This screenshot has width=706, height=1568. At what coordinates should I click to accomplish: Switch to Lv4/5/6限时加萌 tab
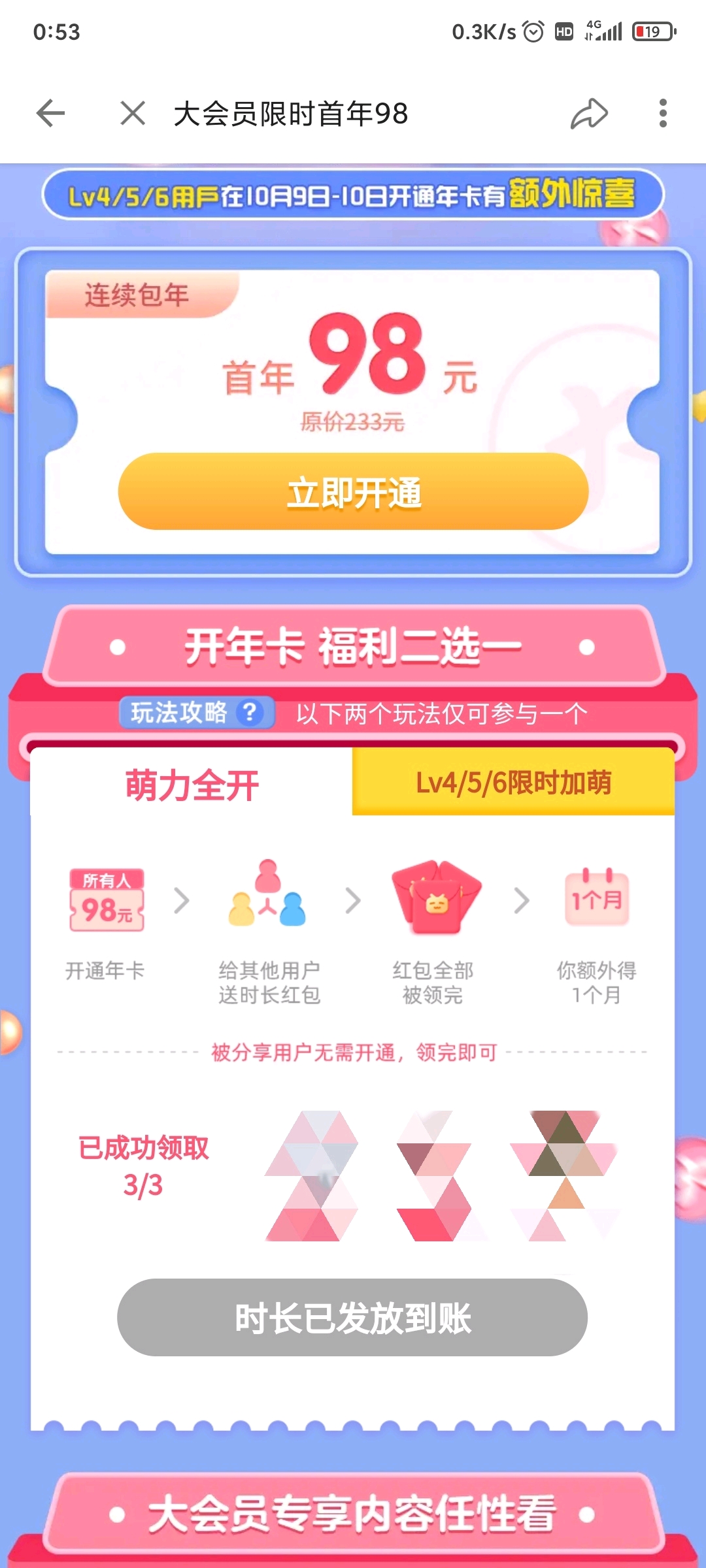pos(513,782)
